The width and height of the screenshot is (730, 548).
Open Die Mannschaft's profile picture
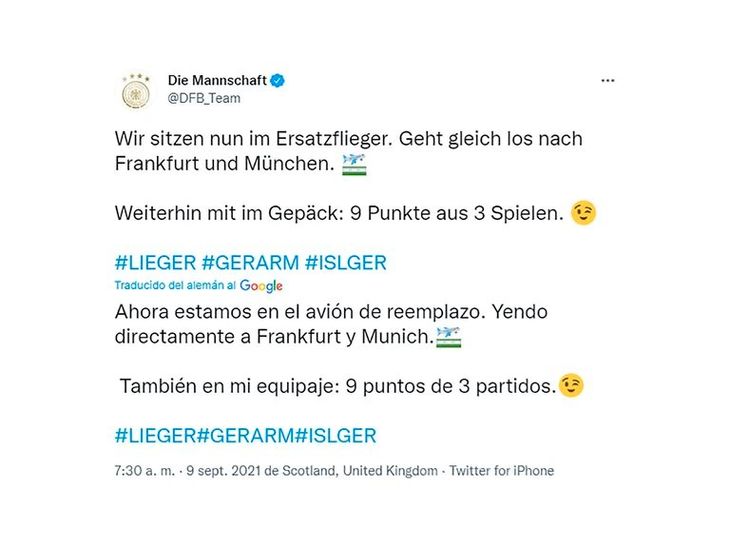135,89
